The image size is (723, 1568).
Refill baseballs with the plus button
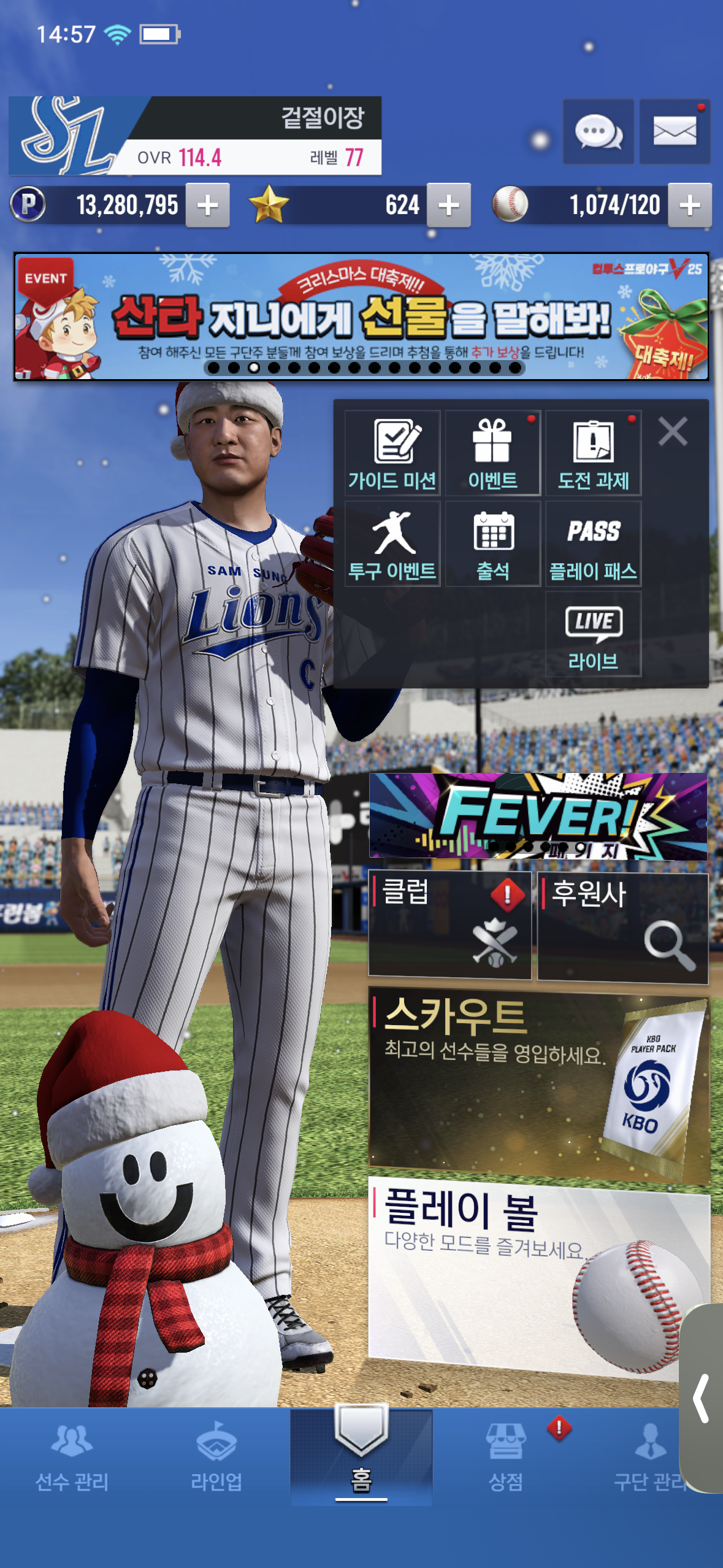tap(690, 206)
